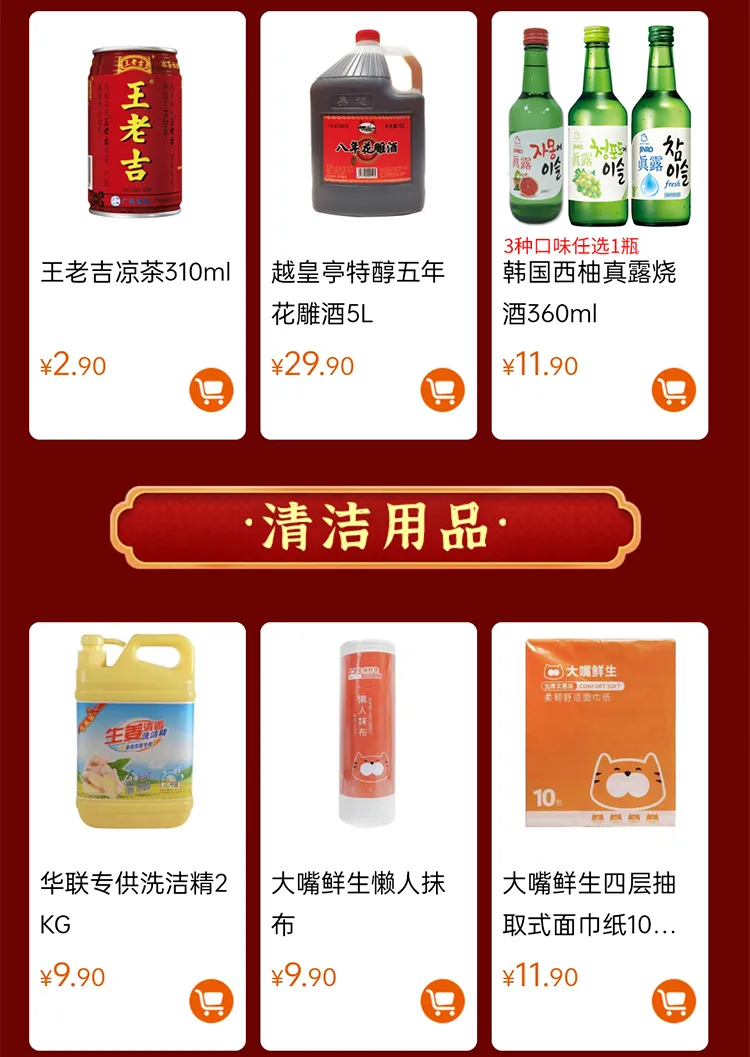Add 华联专供洗洁精2KG to cart
The height and width of the screenshot is (1057, 750).
click(211, 1001)
